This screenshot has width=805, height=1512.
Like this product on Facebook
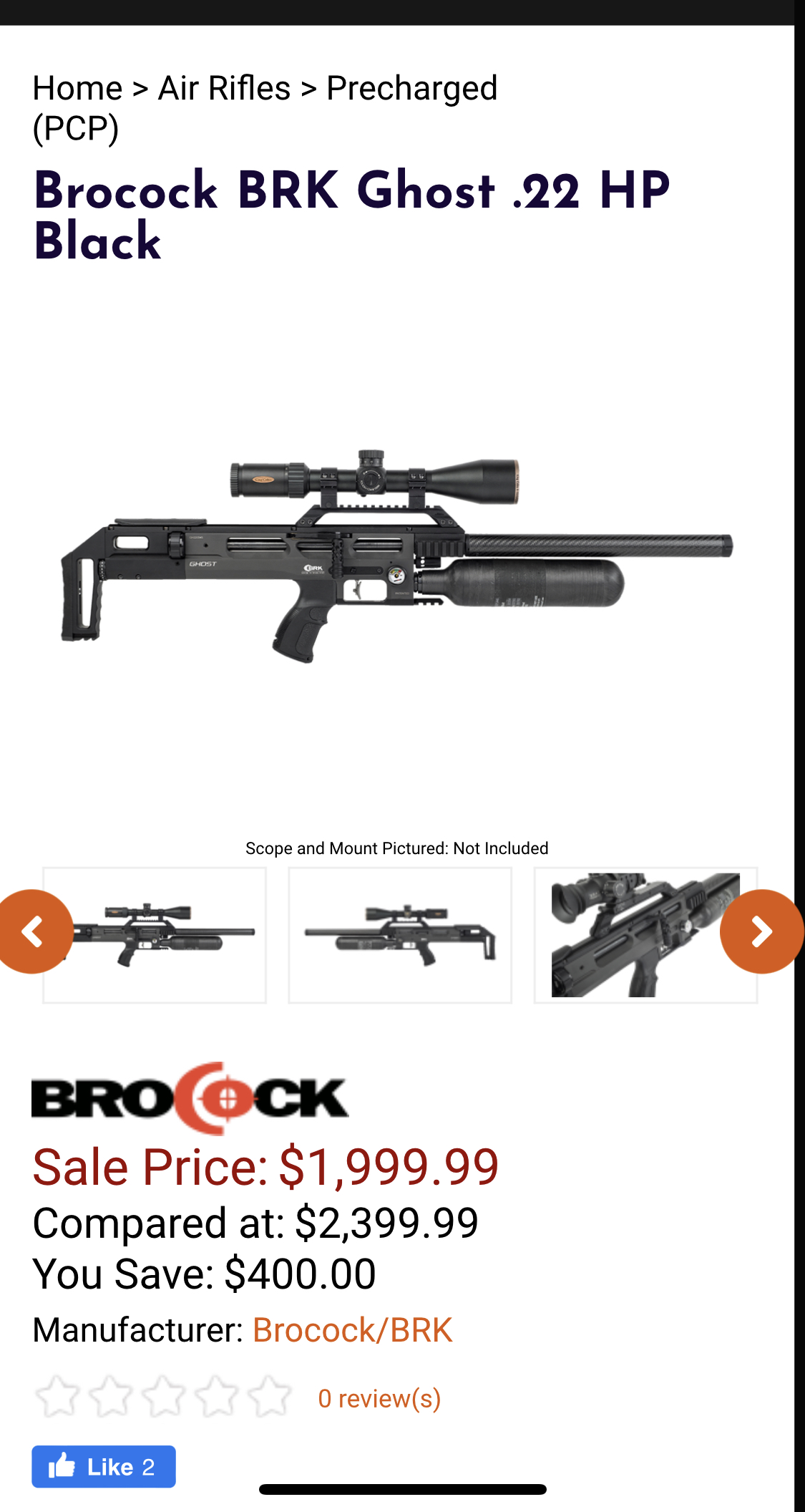pos(104,1466)
